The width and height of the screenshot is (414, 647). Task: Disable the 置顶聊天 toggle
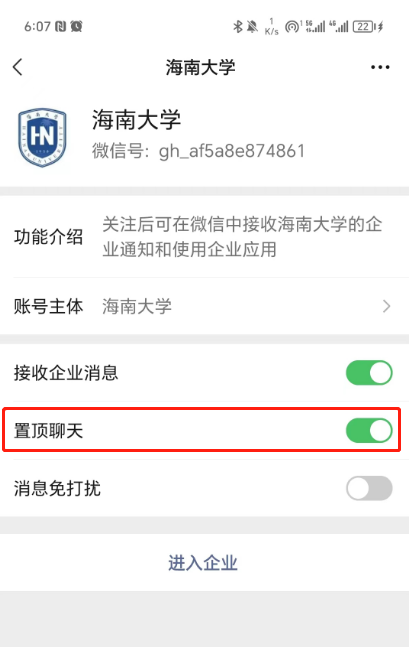[369, 430]
